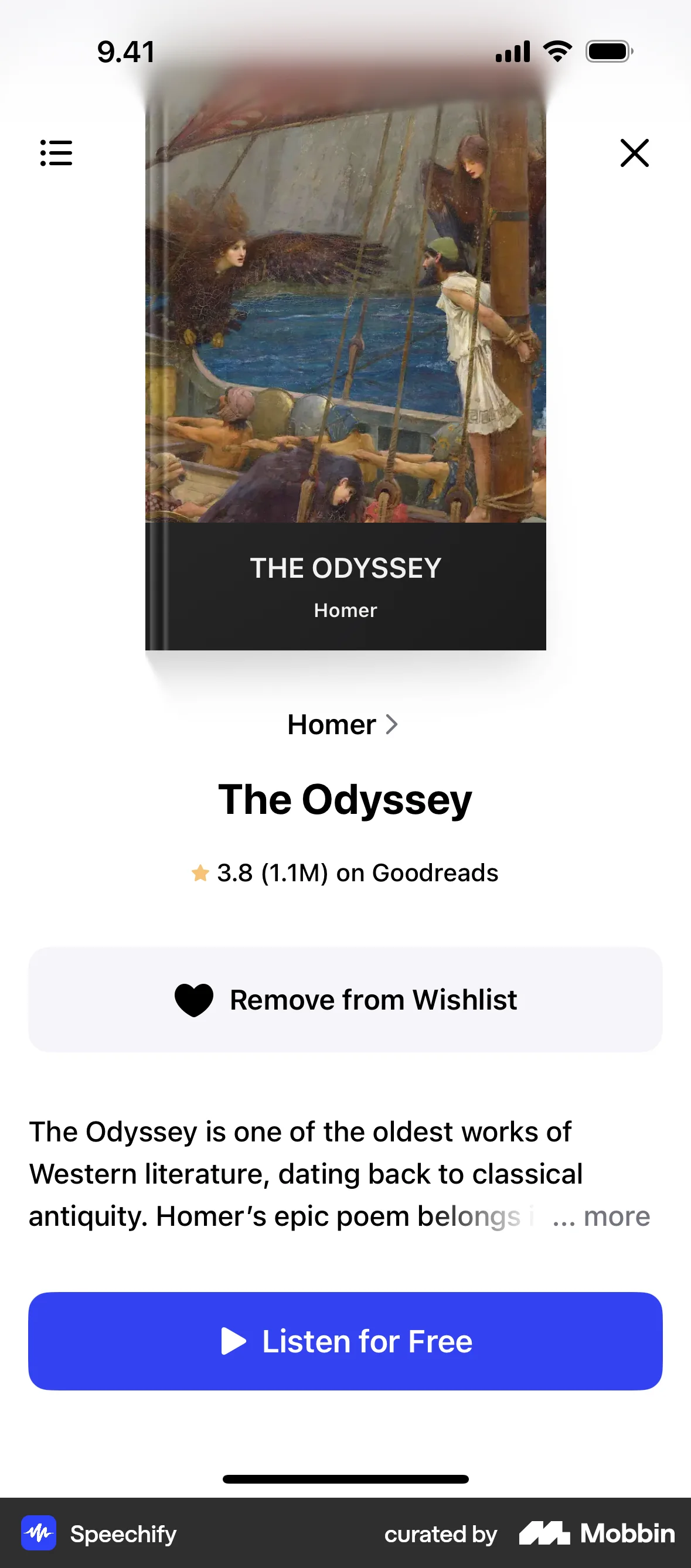Open author Homer's page

[342, 724]
